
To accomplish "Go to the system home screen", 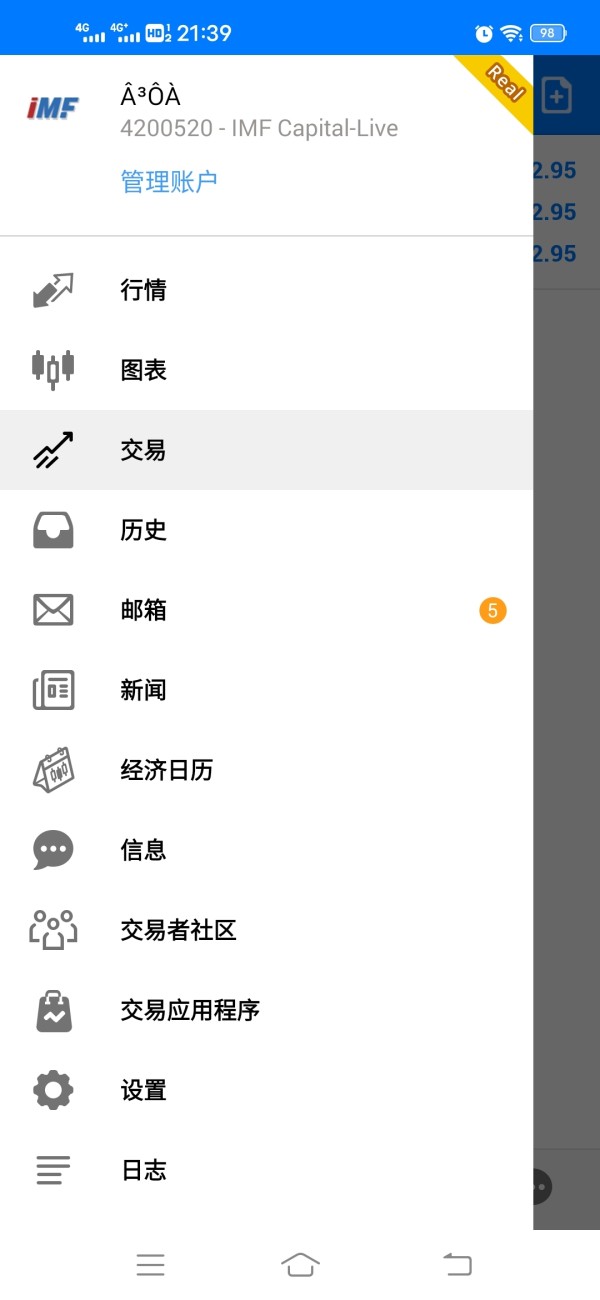I will pyautogui.click(x=300, y=1265).
